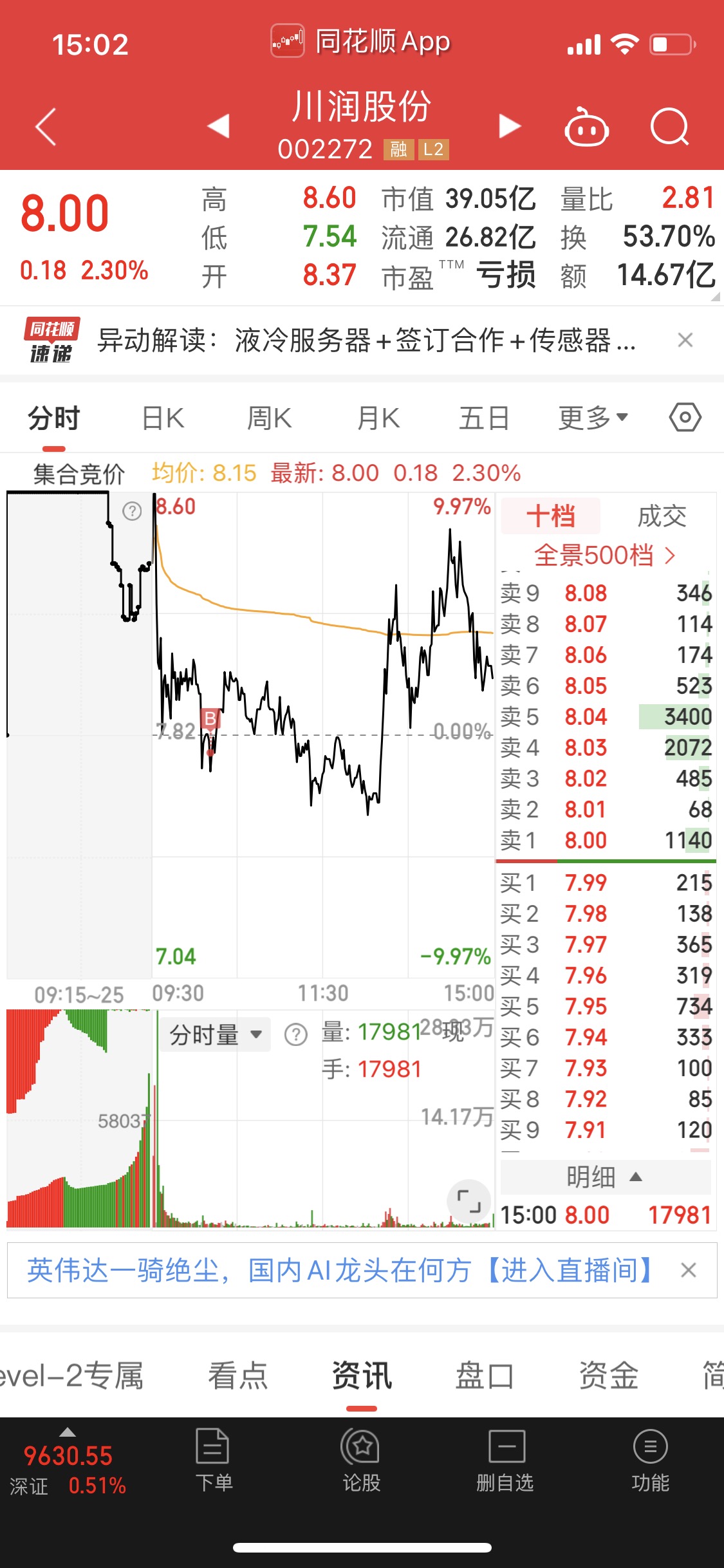724x1568 pixels.
Task: Switch to the 日K daily chart tab
Action: [162, 416]
